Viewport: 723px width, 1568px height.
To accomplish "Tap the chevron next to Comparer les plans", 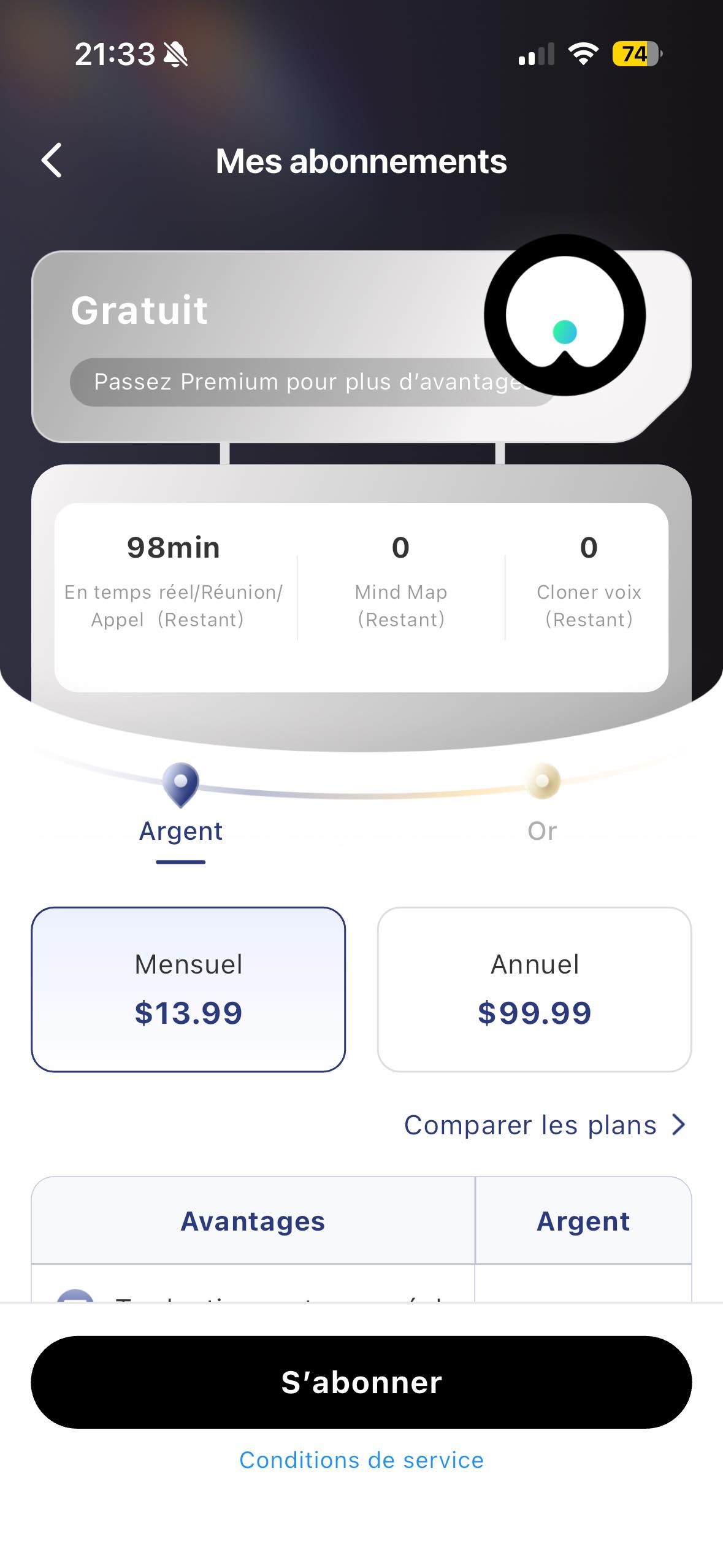I will tap(678, 1124).
